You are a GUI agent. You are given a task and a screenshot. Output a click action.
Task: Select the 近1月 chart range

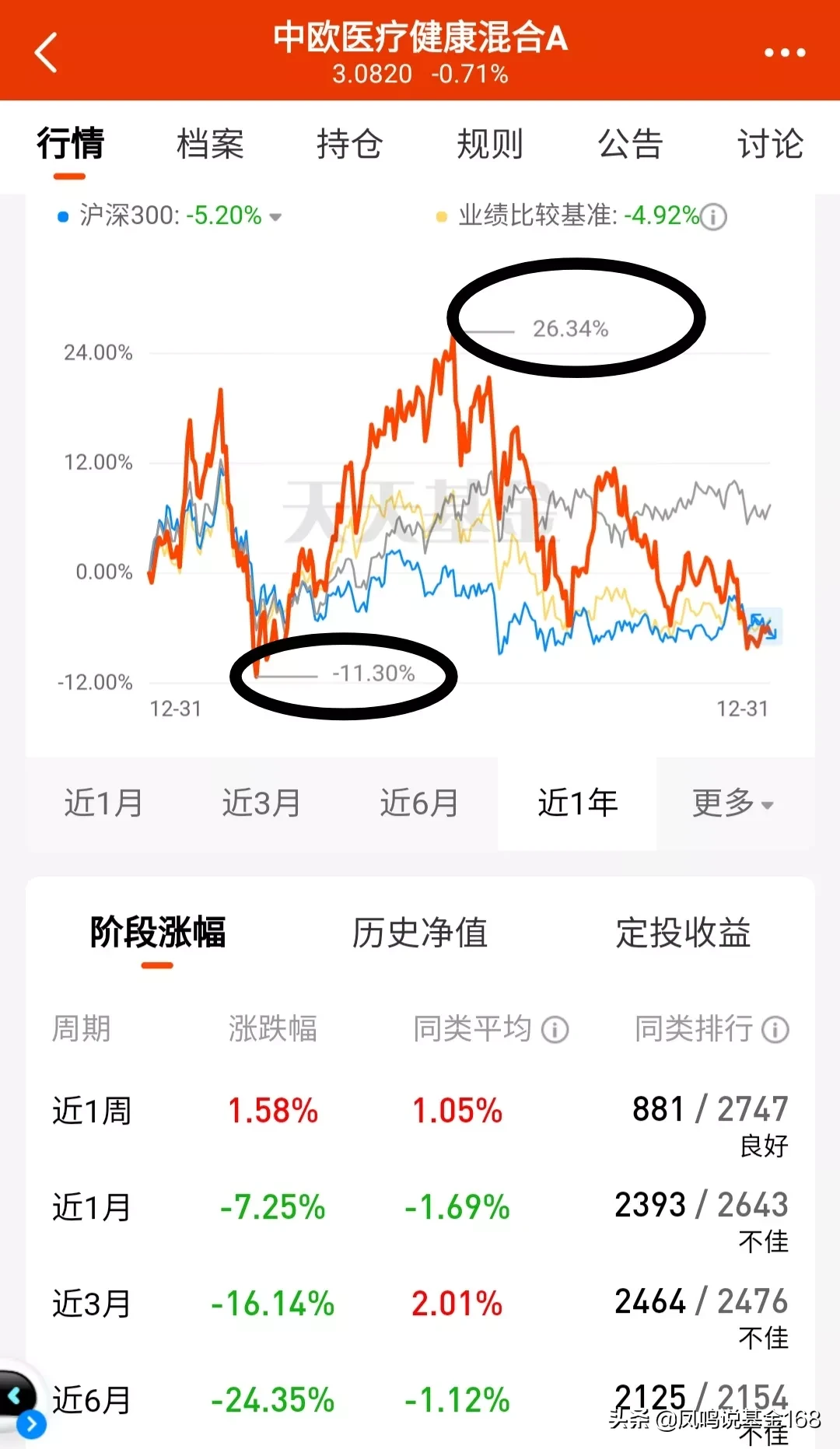(x=103, y=803)
